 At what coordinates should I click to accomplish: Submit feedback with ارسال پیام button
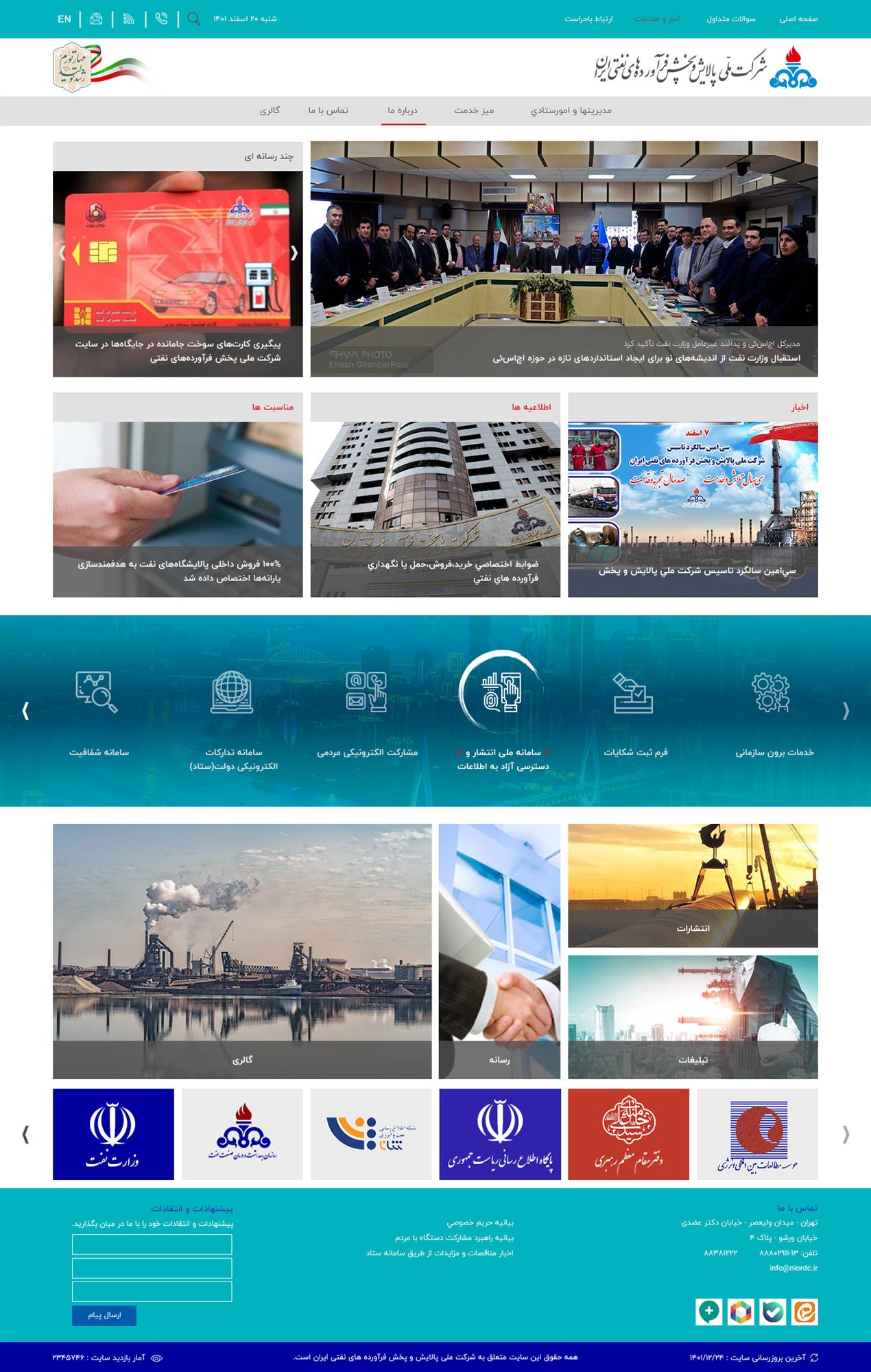click(x=104, y=1315)
